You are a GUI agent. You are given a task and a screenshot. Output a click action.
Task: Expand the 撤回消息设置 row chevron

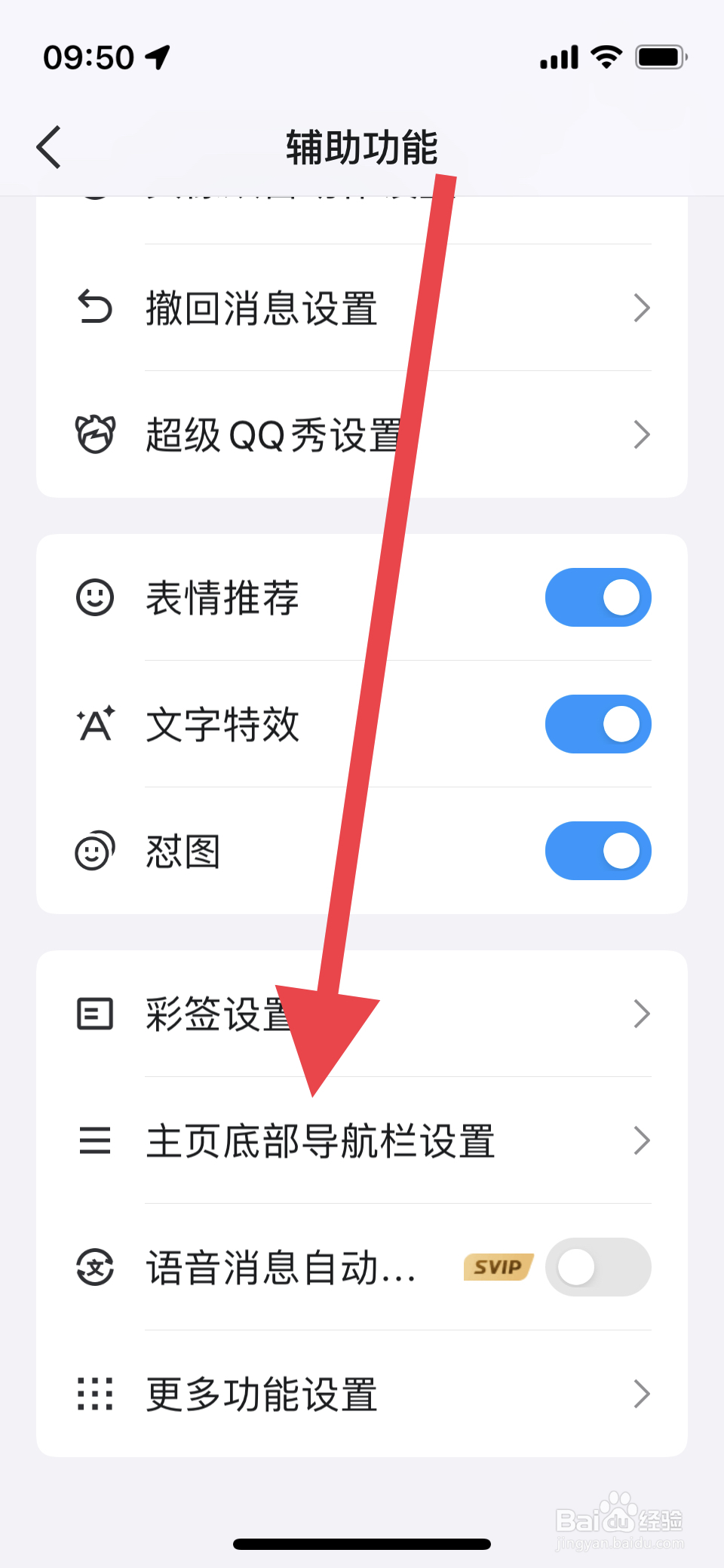[x=642, y=307]
